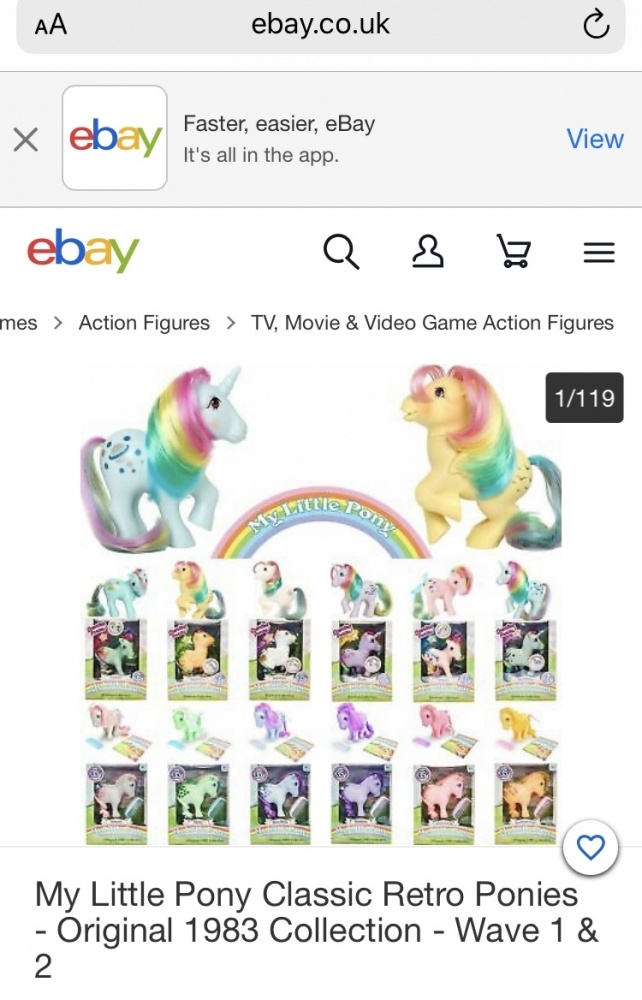Screen dimensions: 642x1000
Task: Open TV, Movie & Video Game Action Figures
Action: pyautogui.click(x=432, y=323)
